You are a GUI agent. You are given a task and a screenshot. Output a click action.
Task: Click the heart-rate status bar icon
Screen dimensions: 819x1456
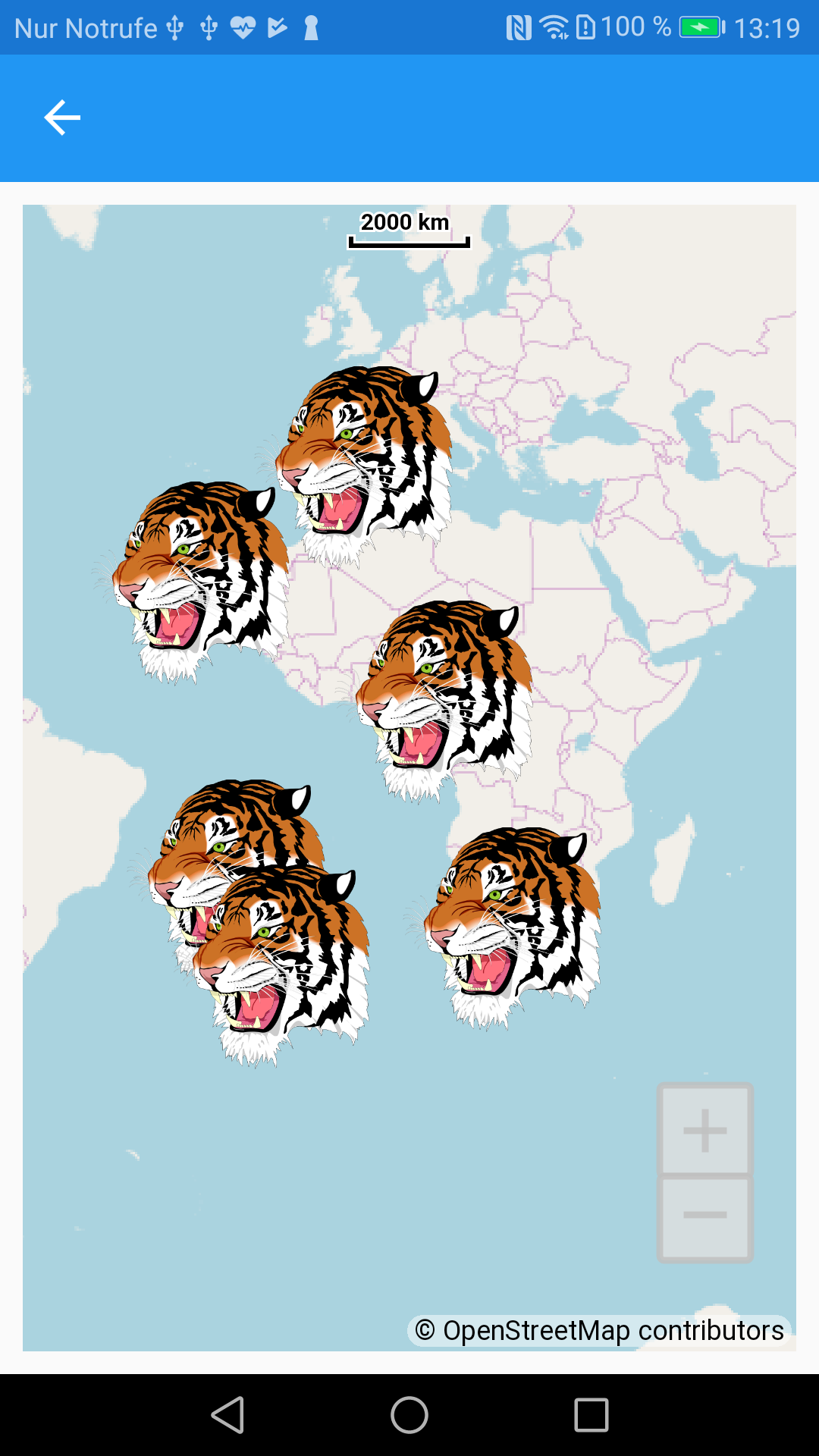(x=243, y=27)
